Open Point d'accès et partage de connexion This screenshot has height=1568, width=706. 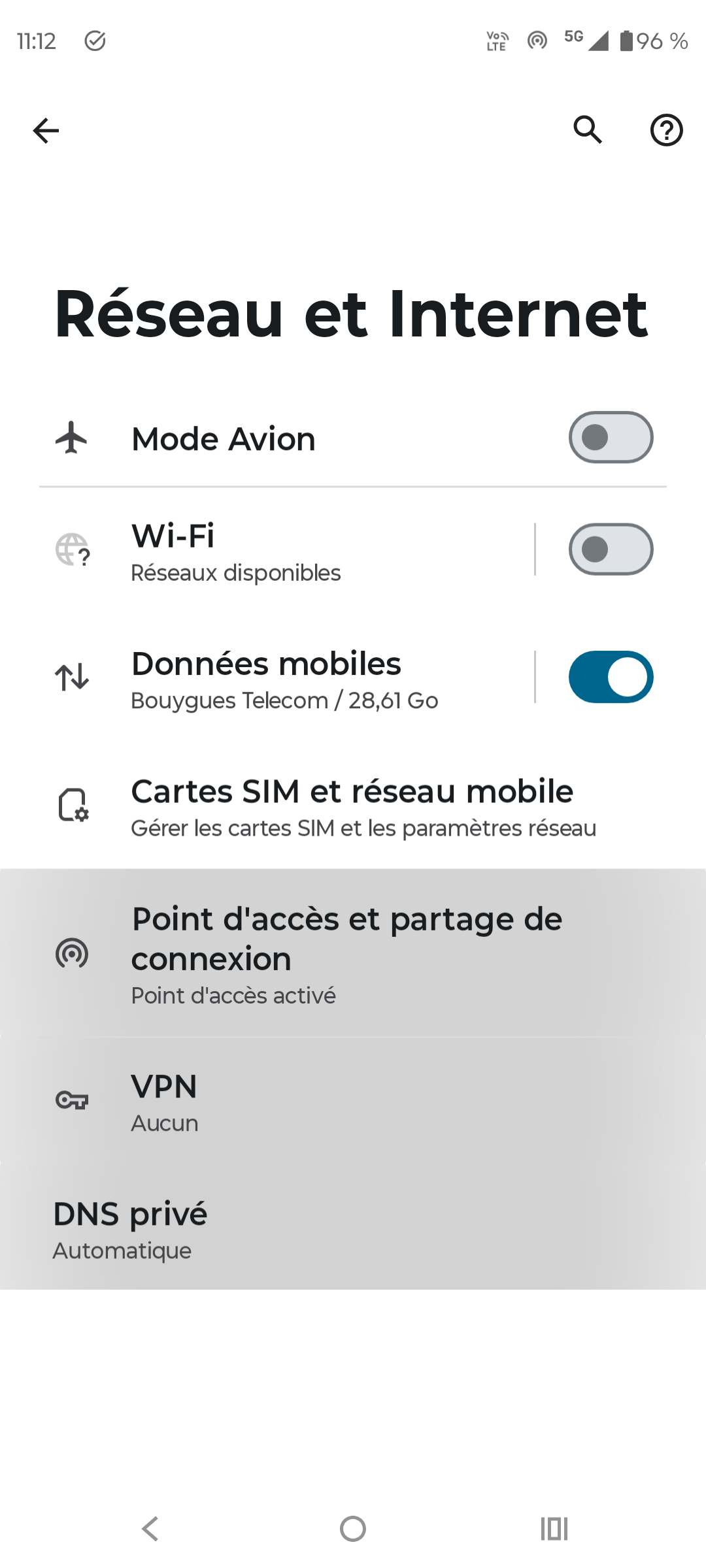tap(353, 954)
